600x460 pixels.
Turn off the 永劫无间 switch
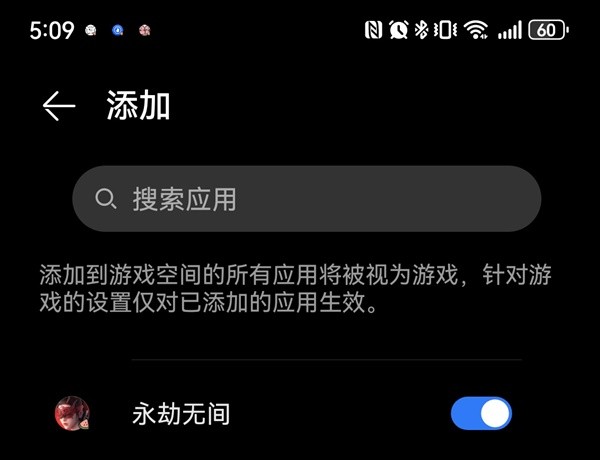481,413
